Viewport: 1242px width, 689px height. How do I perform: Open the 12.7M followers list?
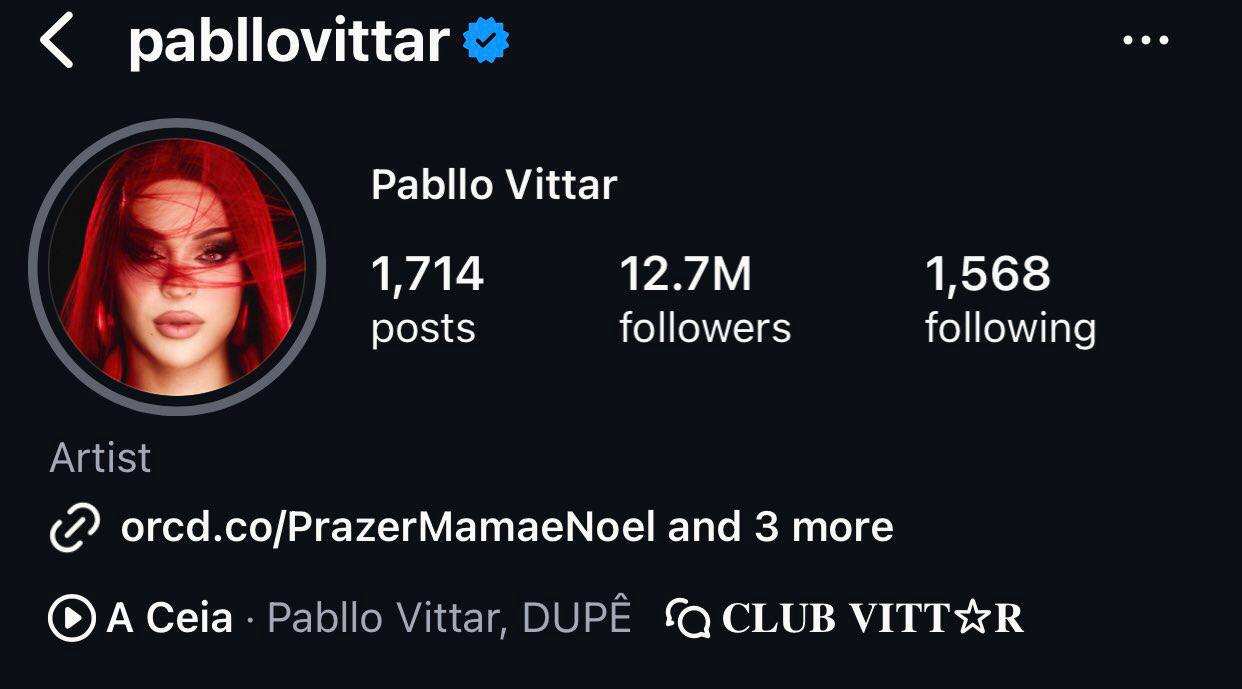(x=704, y=300)
